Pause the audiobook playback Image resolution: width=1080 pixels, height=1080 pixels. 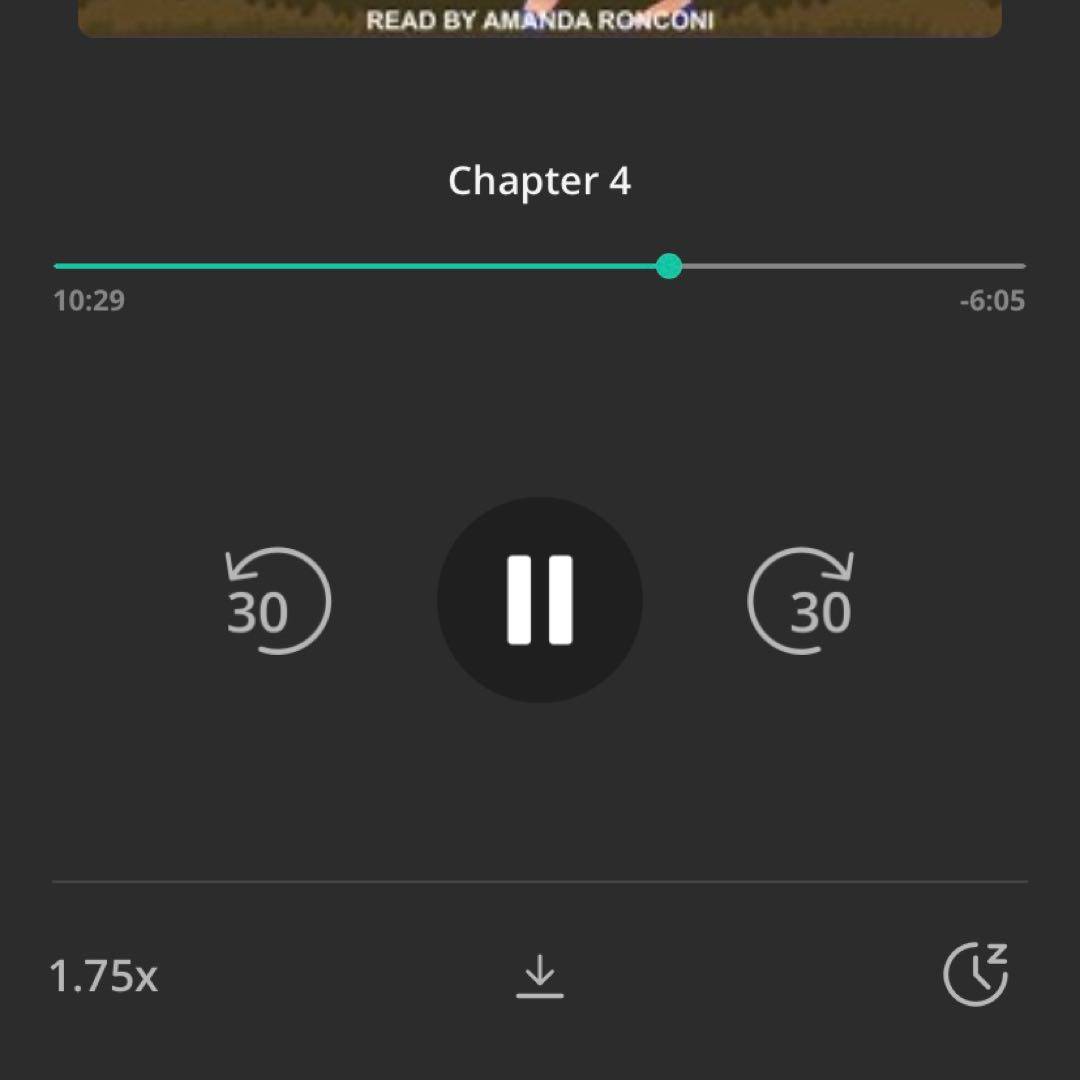(x=540, y=600)
